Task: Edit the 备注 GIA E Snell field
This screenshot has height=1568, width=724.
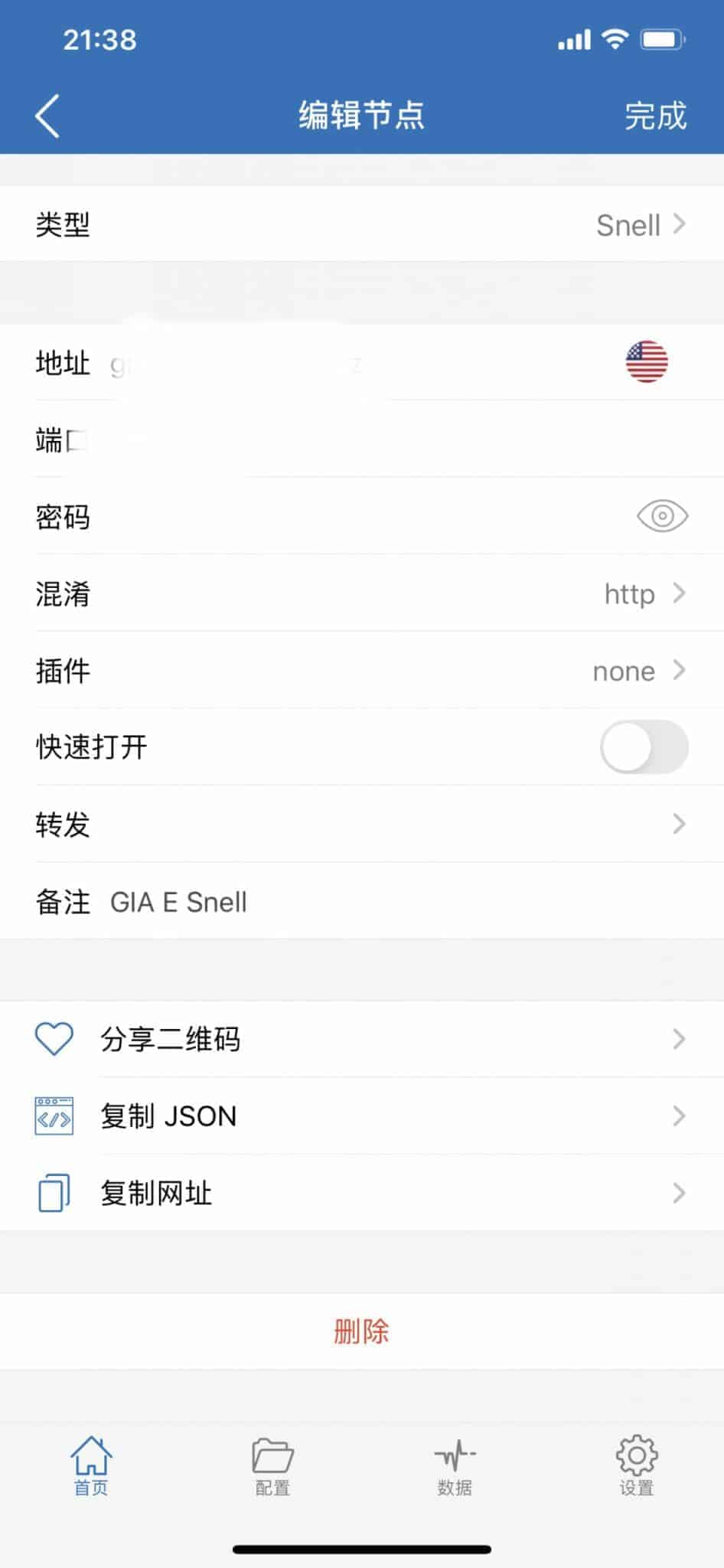Action: tap(362, 902)
